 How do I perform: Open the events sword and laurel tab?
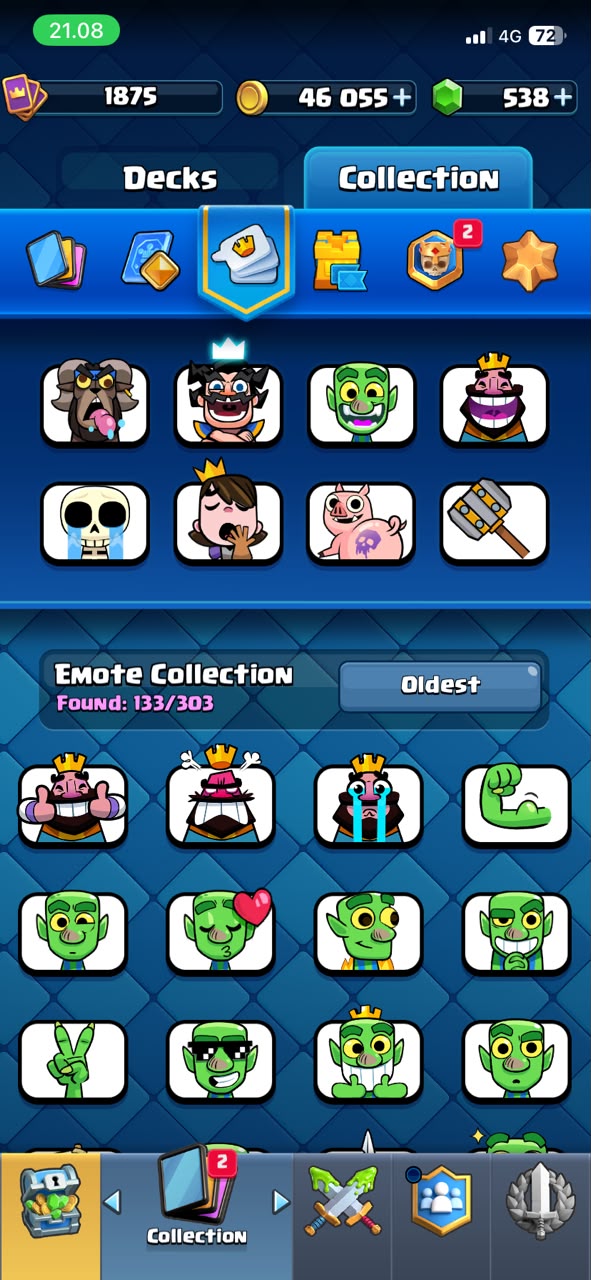coord(540,1200)
